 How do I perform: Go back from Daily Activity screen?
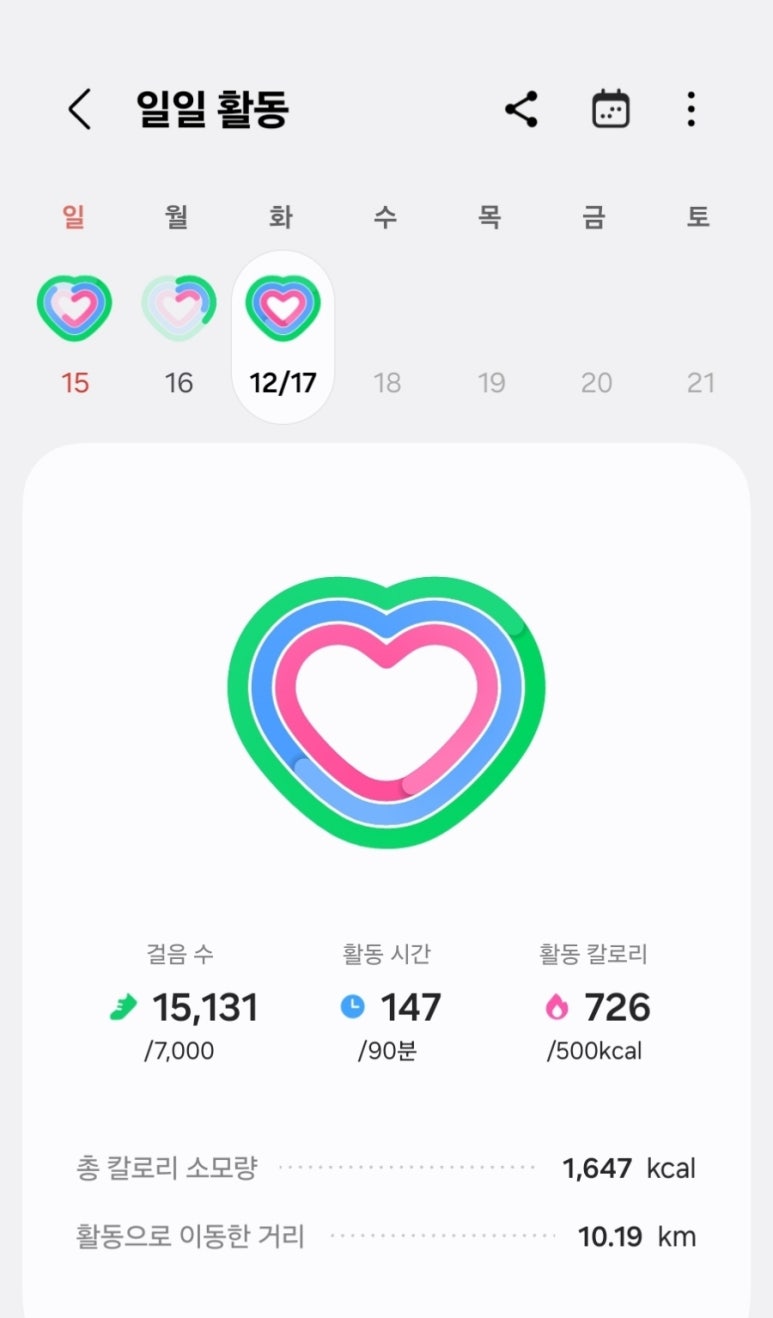(x=80, y=109)
